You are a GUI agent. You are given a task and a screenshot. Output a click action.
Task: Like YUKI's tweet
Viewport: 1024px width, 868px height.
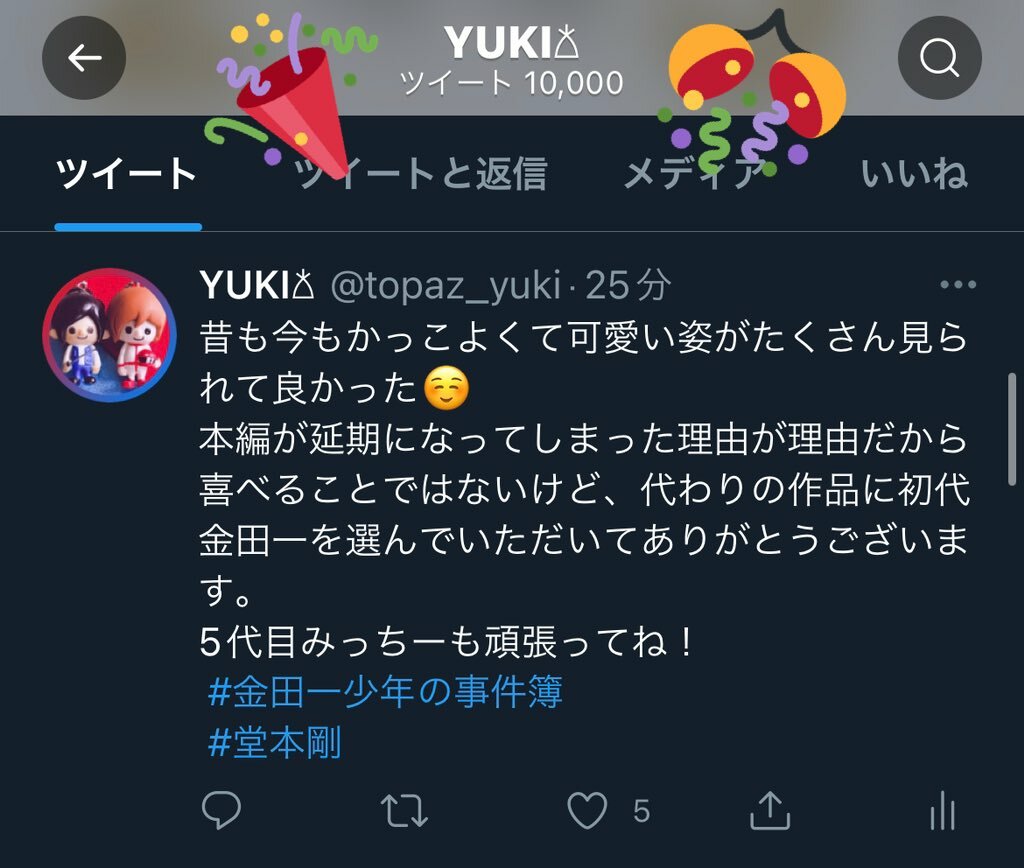click(x=588, y=810)
